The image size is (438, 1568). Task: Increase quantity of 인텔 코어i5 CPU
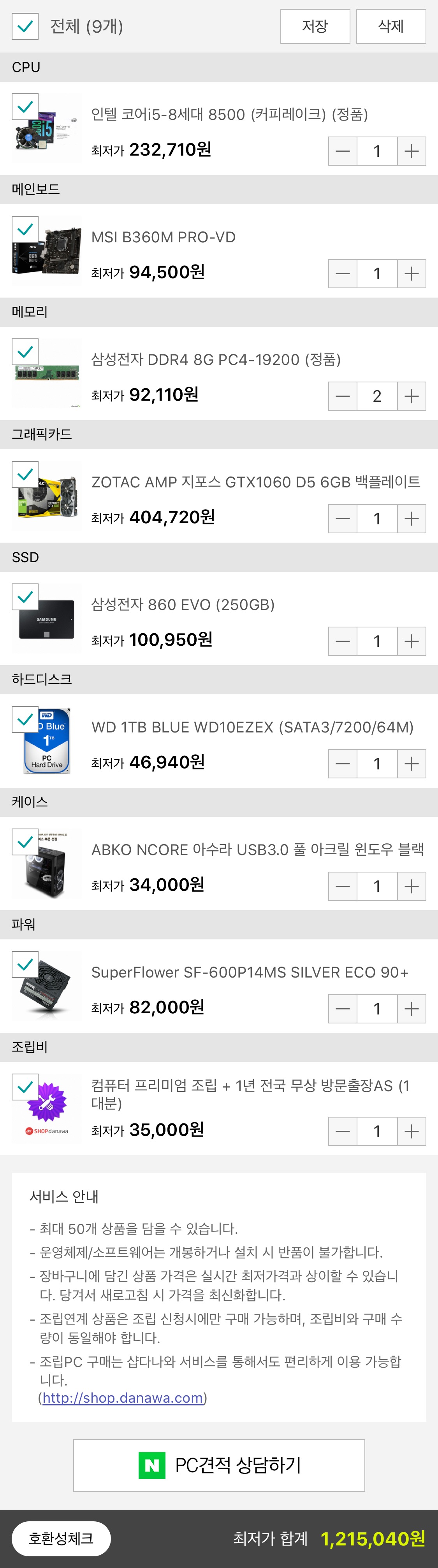tap(411, 151)
